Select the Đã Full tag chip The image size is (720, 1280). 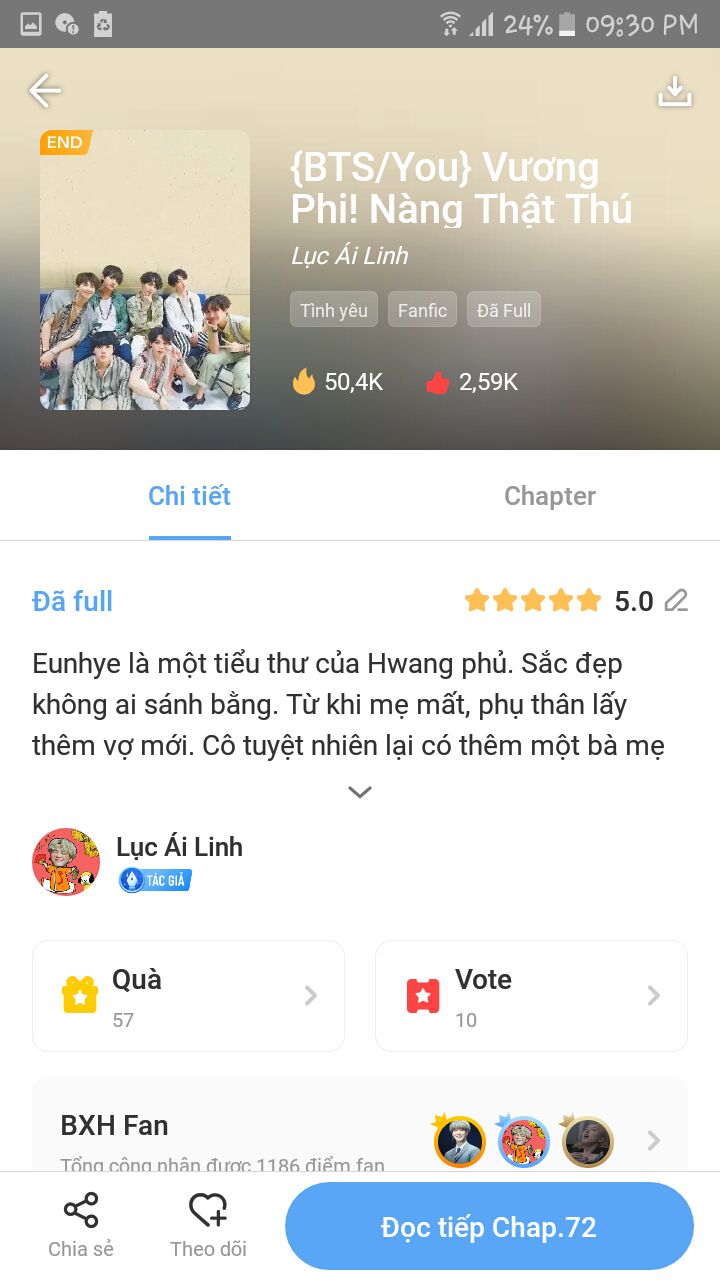pos(503,310)
